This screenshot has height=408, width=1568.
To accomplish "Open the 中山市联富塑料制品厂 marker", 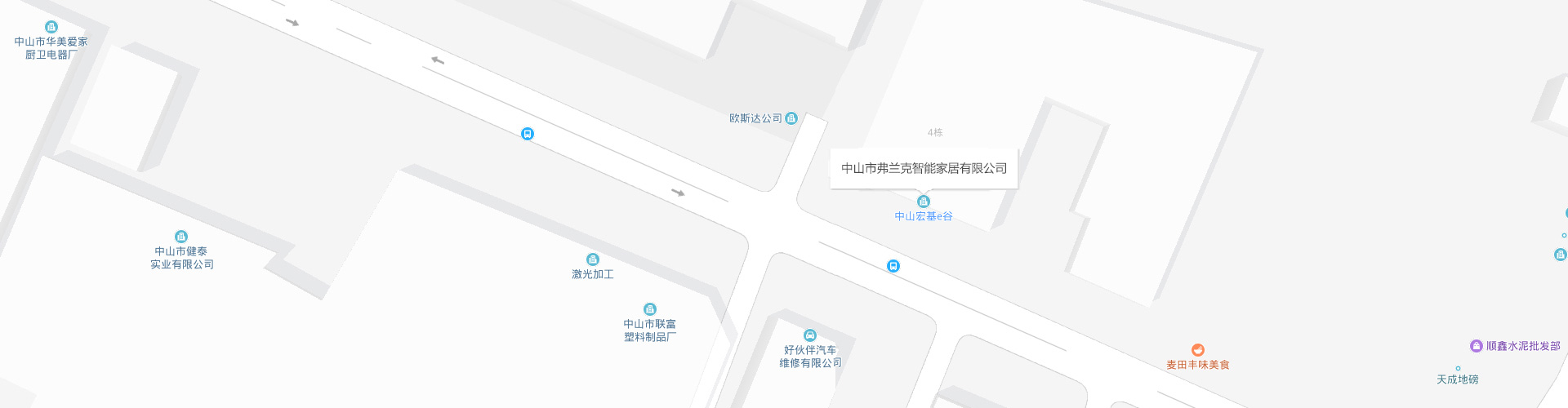I will (650, 309).
